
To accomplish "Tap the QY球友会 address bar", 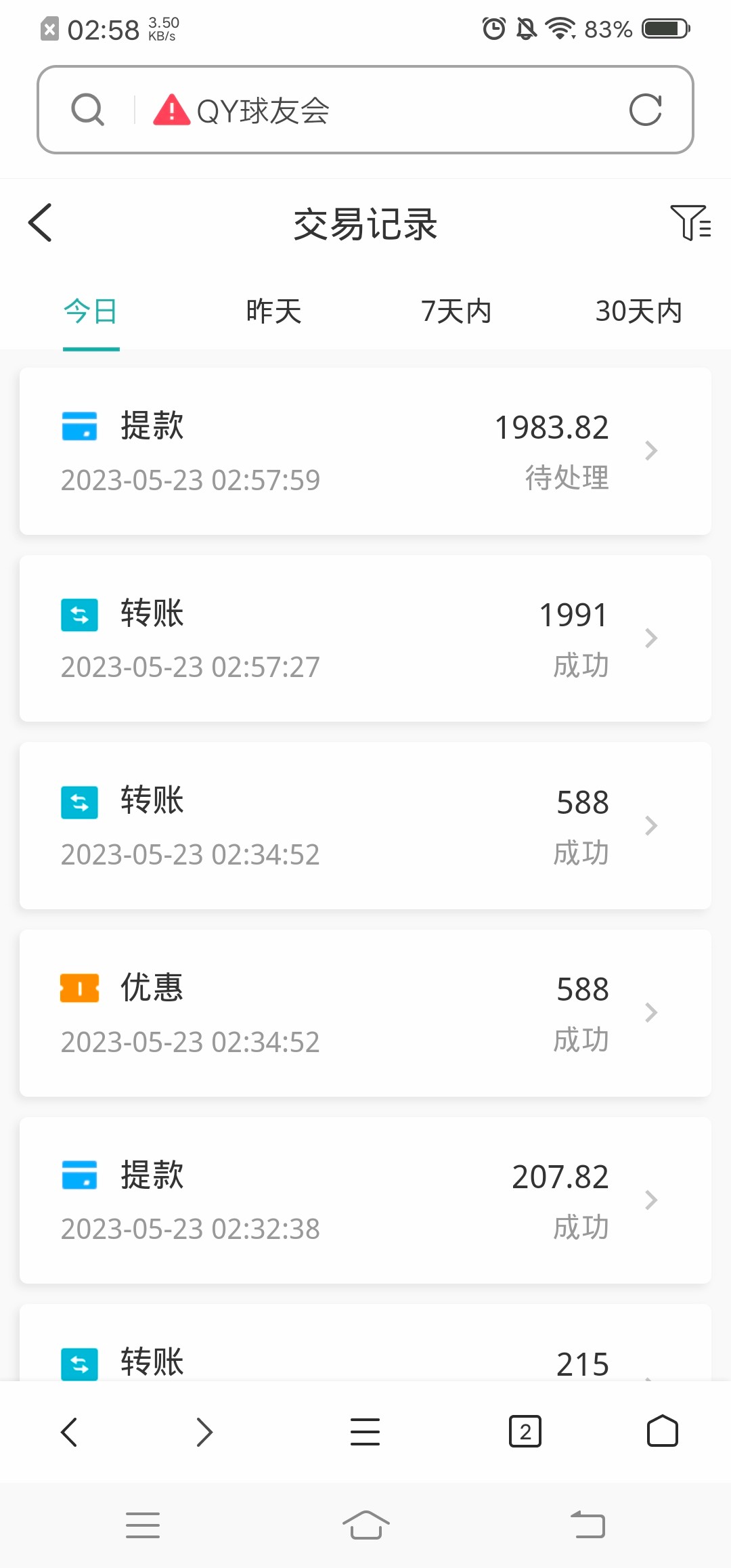I will [379, 110].
